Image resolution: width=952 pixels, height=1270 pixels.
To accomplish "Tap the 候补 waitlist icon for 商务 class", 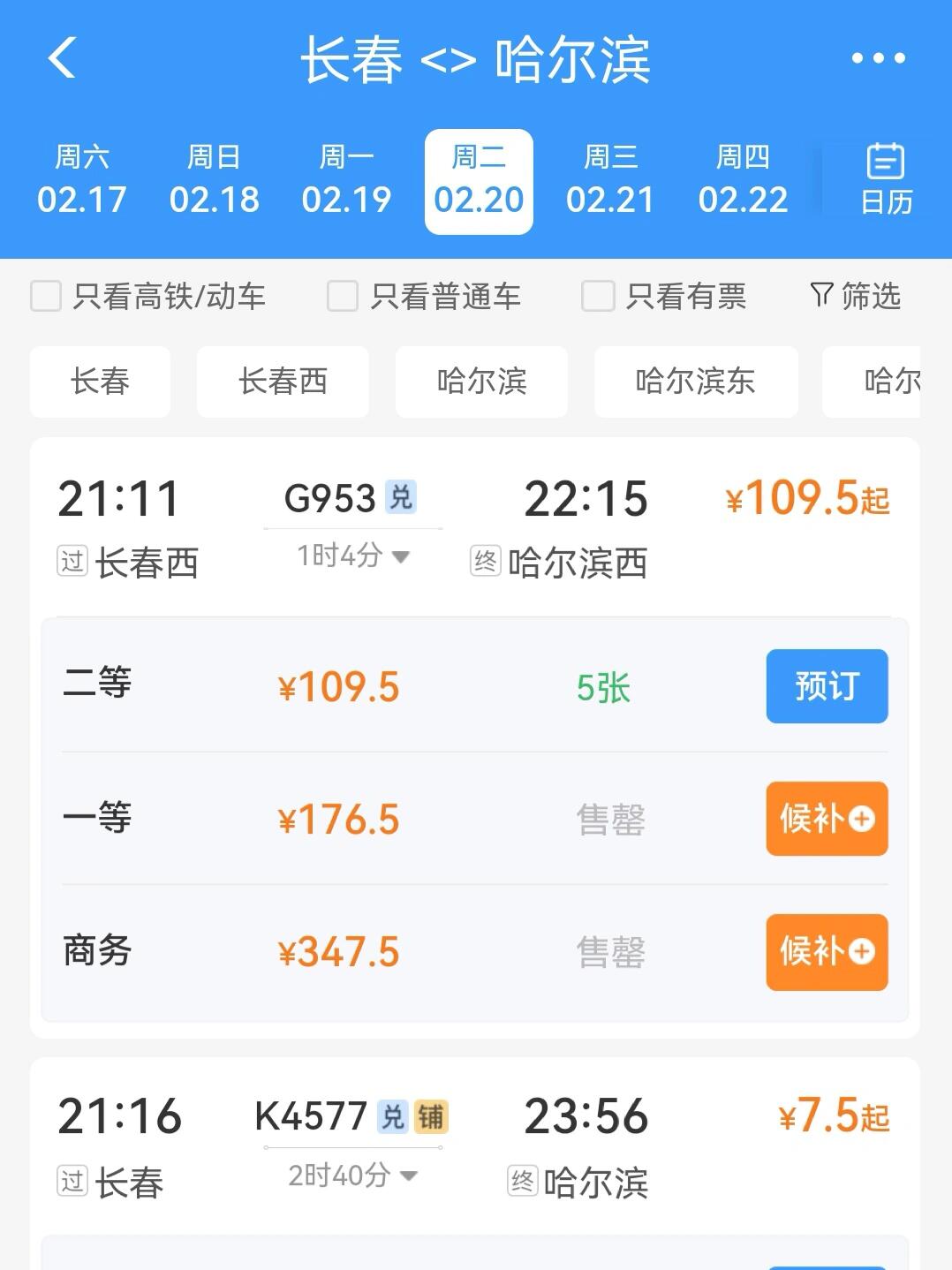I will point(827,953).
